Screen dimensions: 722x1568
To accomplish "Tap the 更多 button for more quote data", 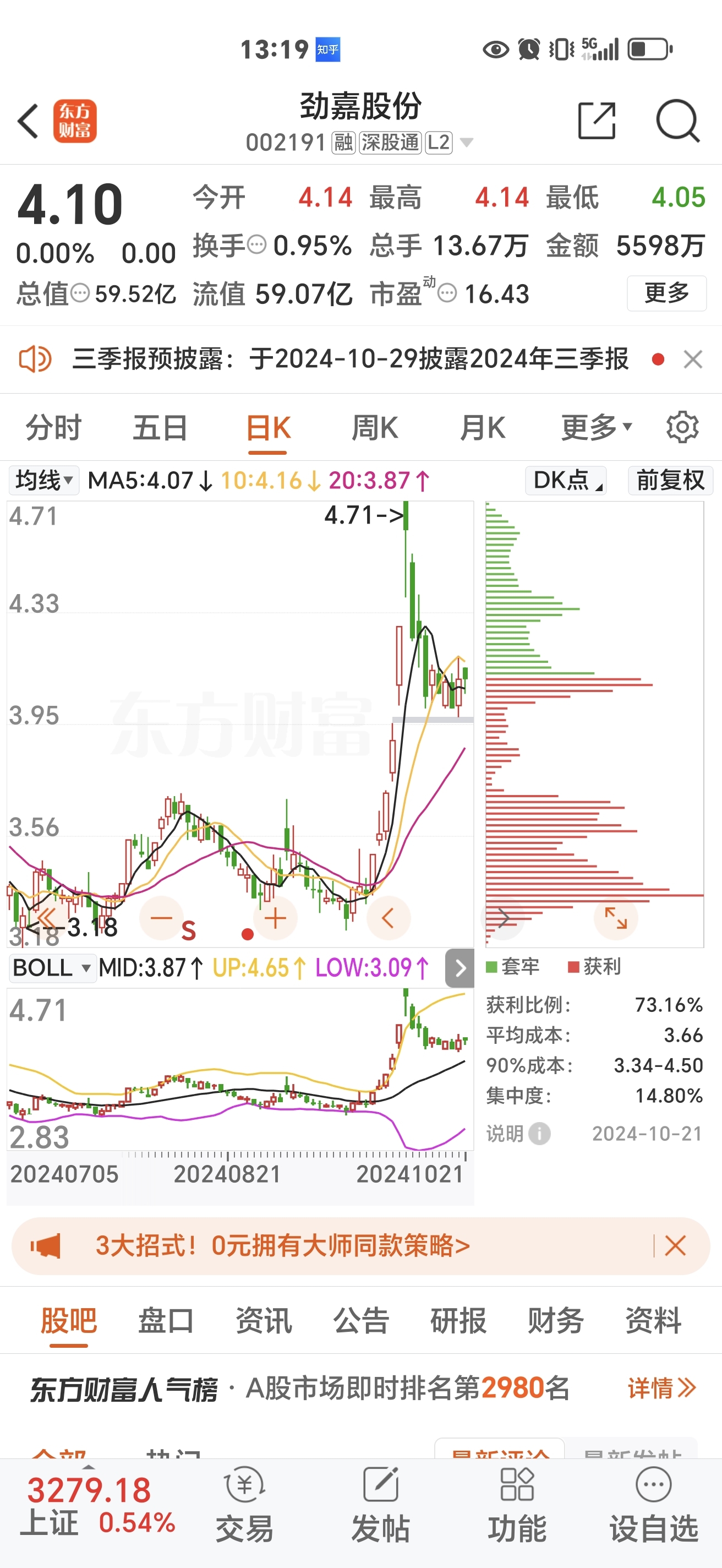I will [x=666, y=293].
